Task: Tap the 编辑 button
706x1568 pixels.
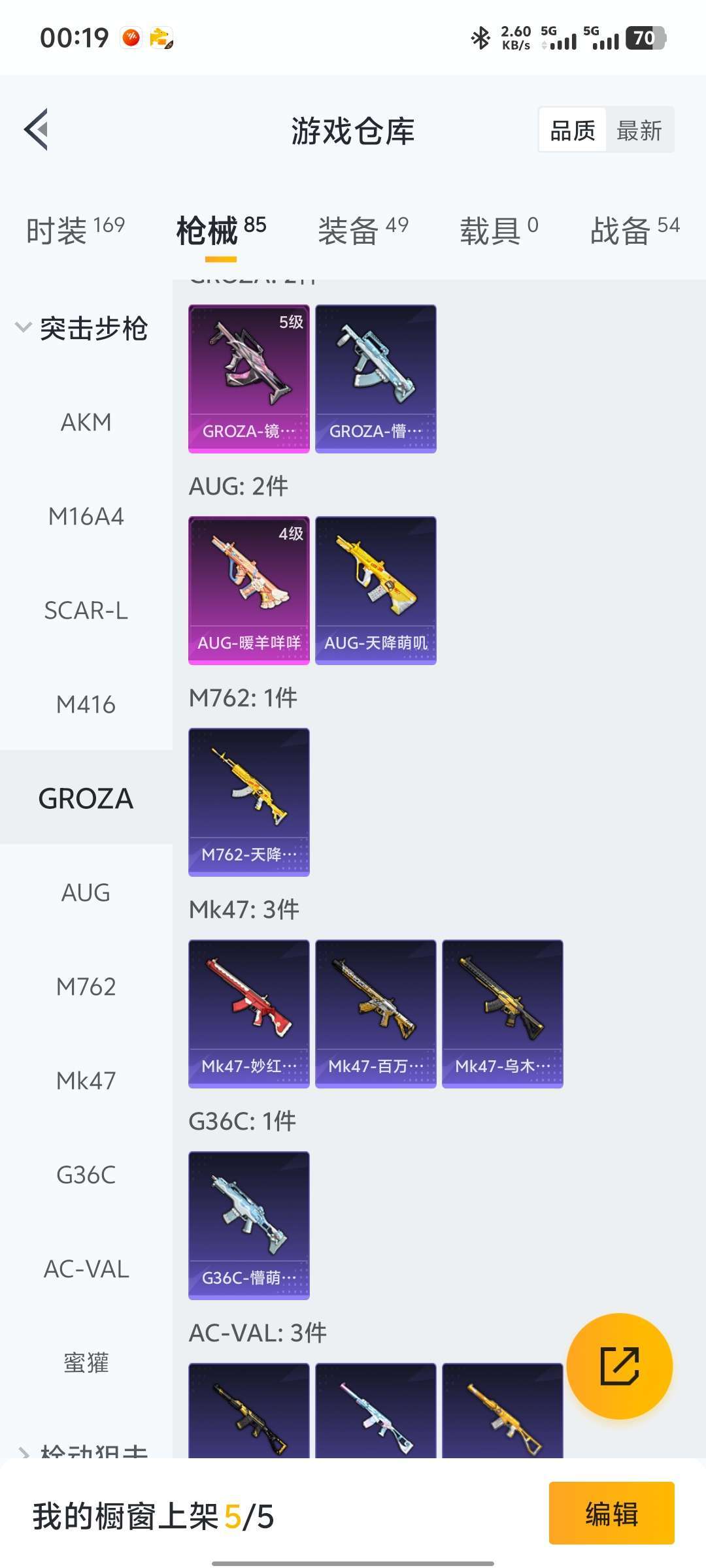Action: click(611, 1513)
